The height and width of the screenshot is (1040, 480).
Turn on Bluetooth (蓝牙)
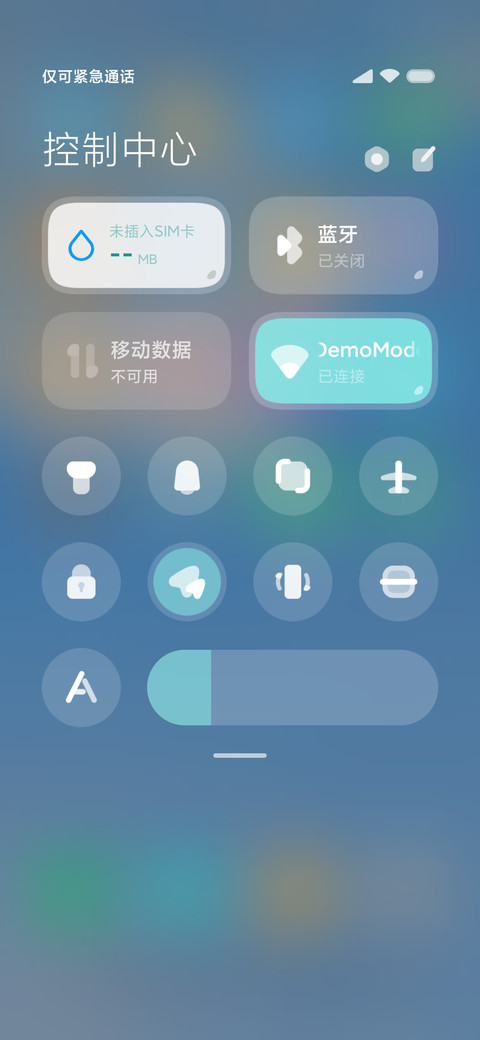click(x=343, y=245)
